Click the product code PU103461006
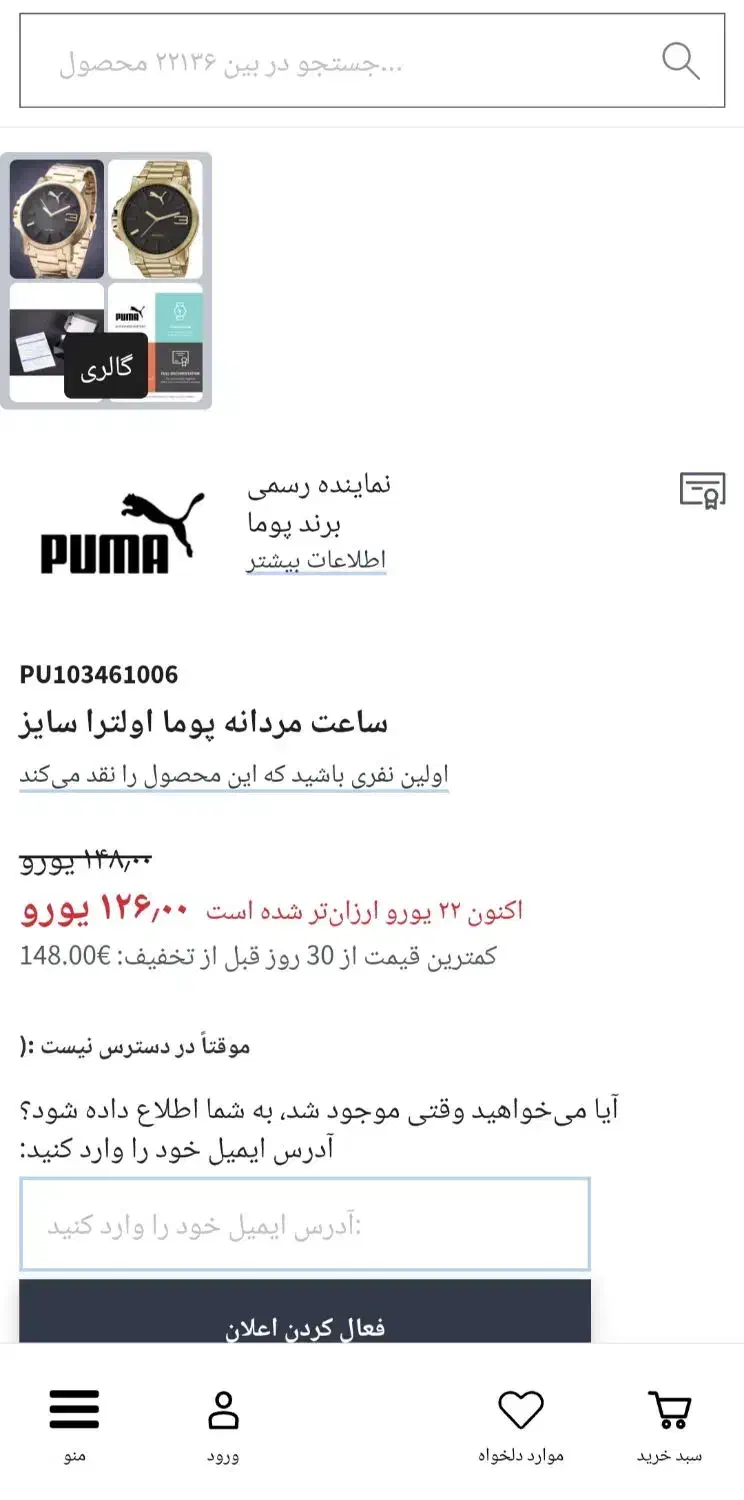This screenshot has height=1500, width=744. (100, 674)
